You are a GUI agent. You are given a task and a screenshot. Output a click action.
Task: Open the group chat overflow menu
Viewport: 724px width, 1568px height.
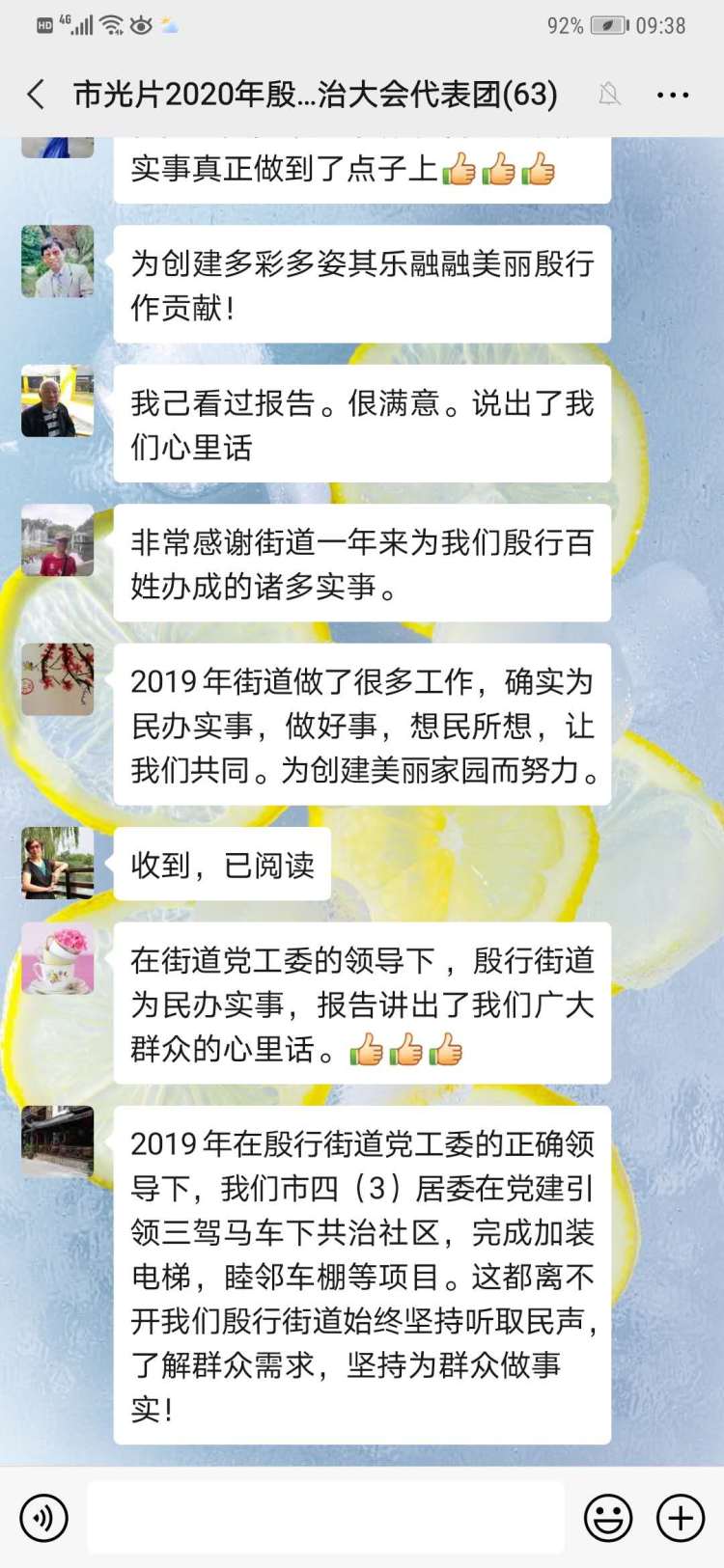pyautogui.click(x=672, y=95)
